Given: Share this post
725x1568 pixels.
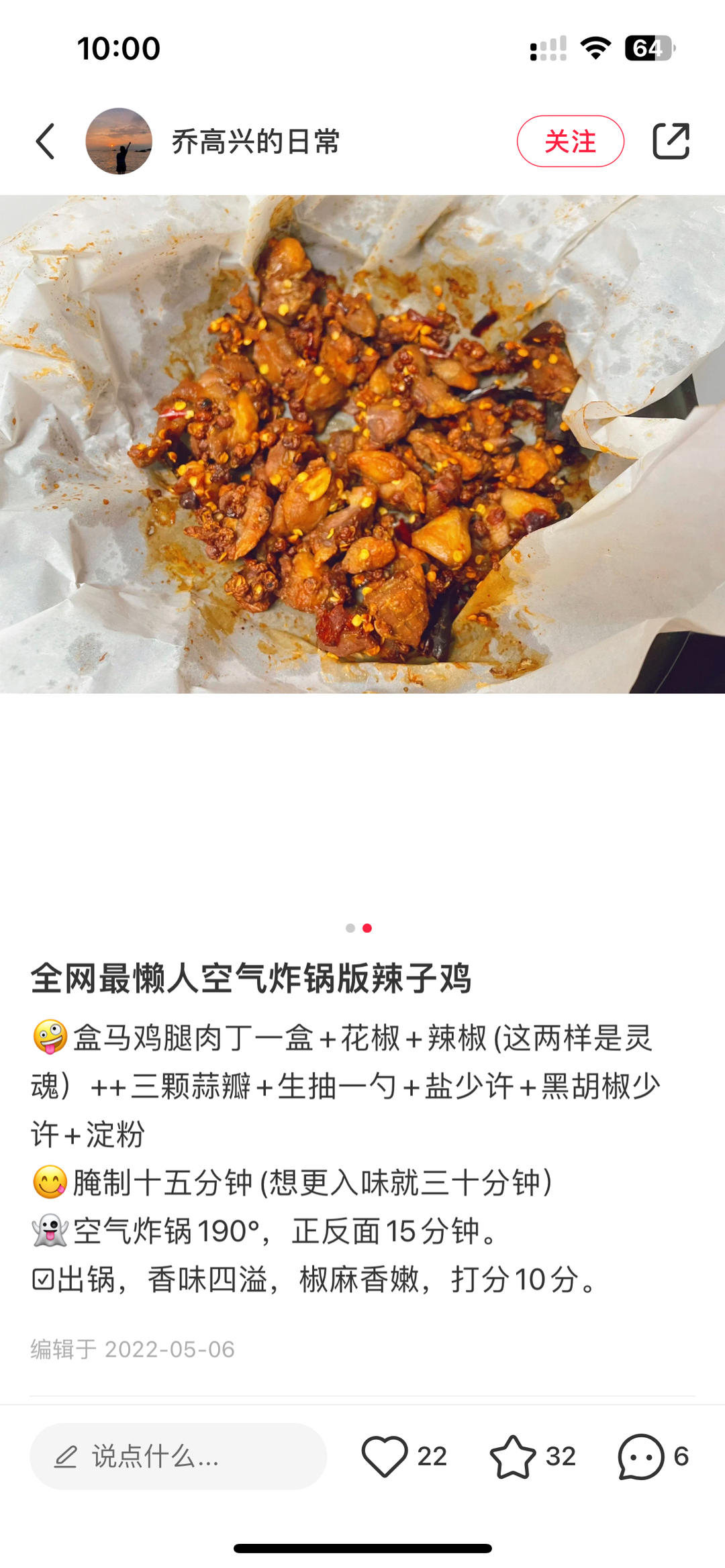Looking at the screenshot, I should pyautogui.click(x=671, y=142).
